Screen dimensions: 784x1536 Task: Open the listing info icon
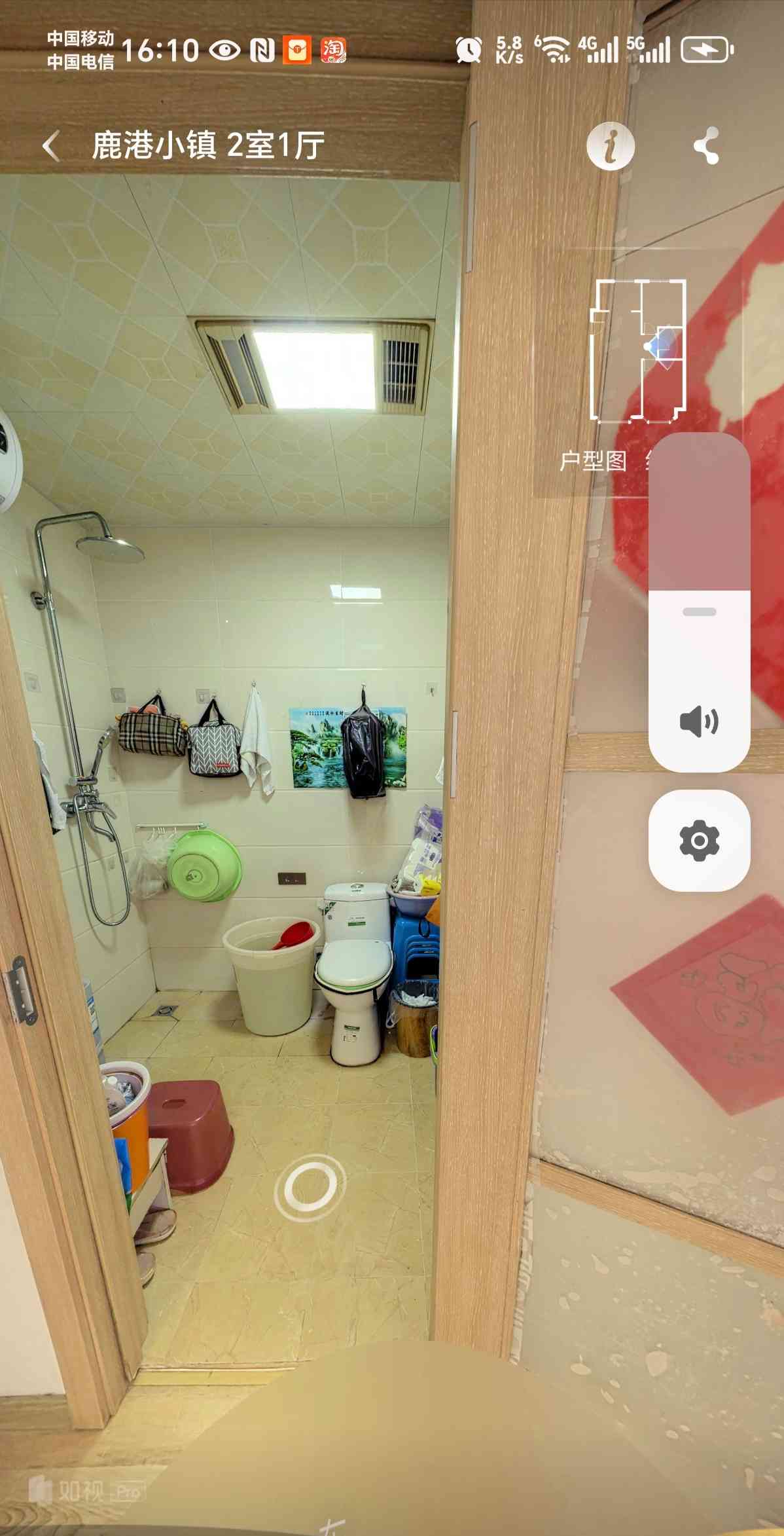tap(610, 145)
